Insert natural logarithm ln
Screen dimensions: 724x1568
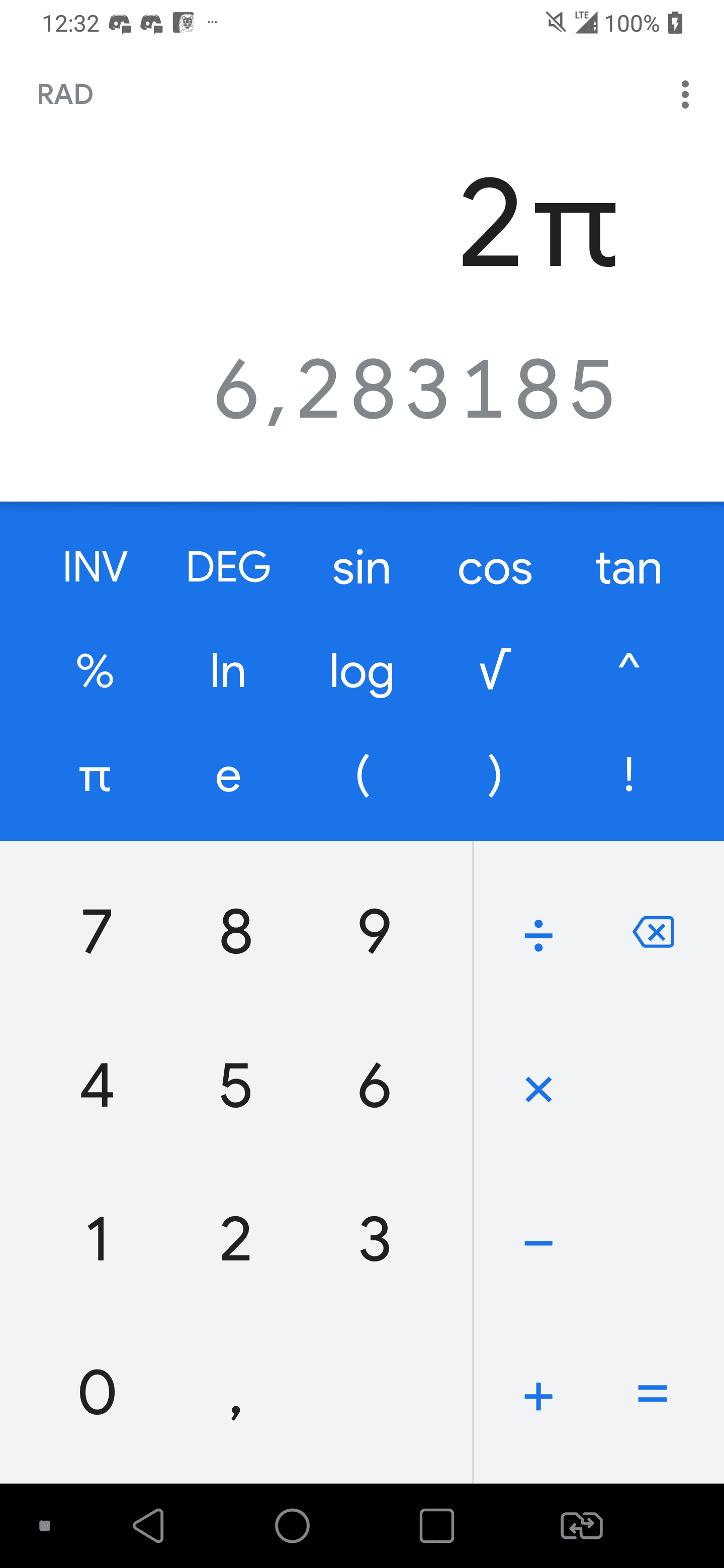[228, 671]
